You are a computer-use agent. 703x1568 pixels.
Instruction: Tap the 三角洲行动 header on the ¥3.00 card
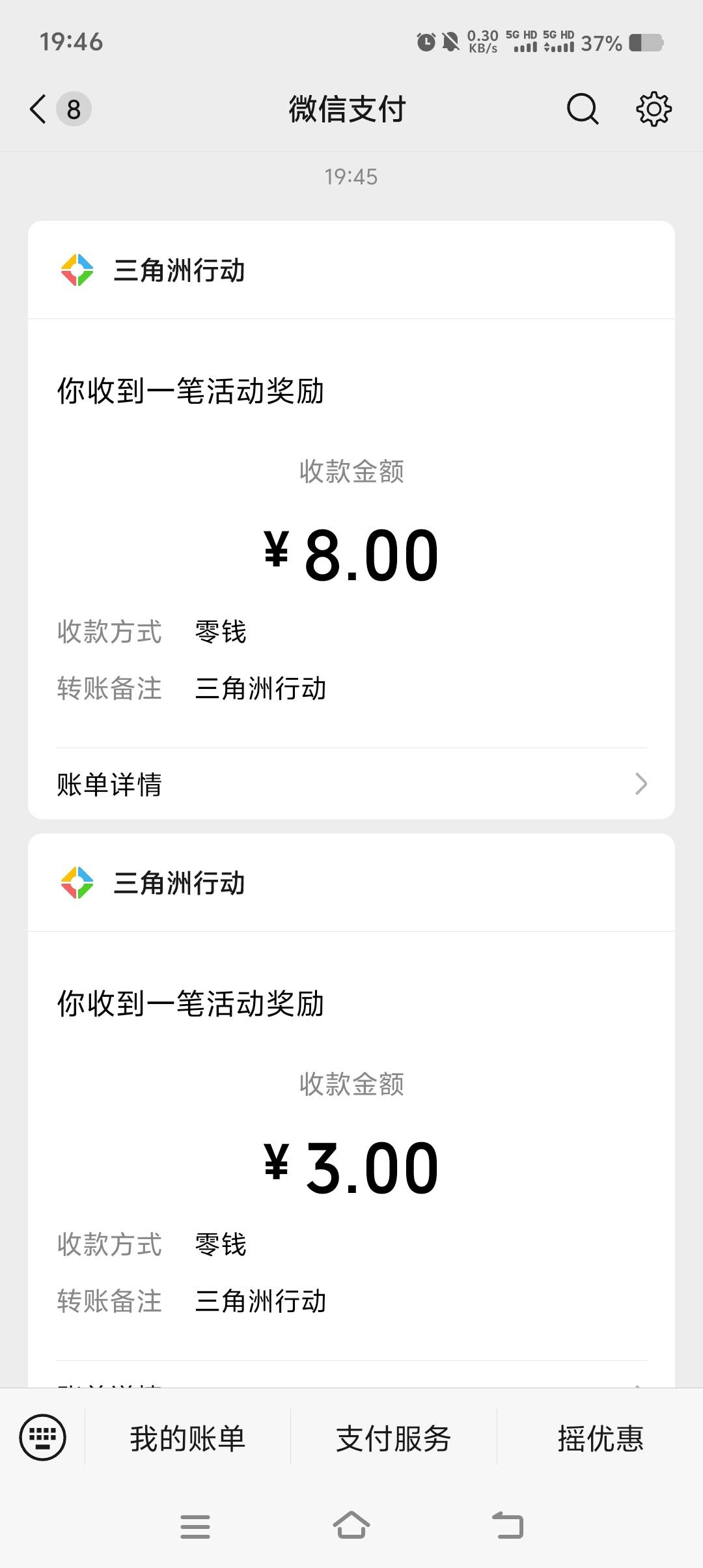pos(351,883)
